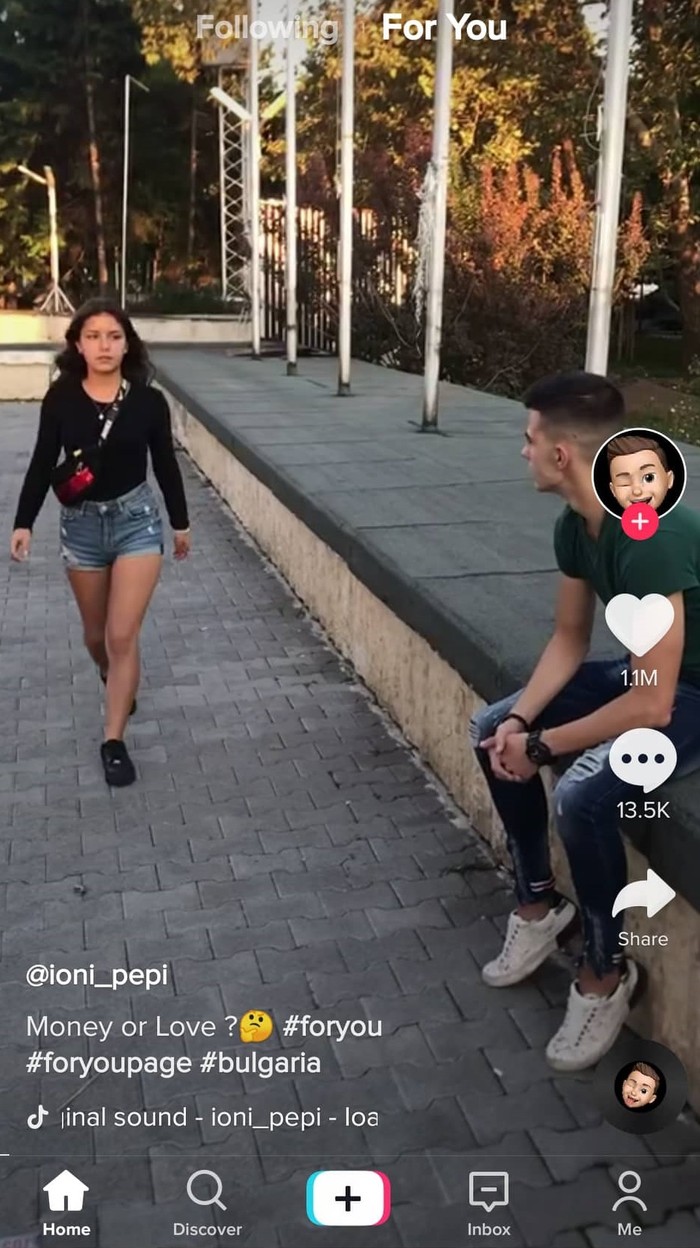Open the Discover tab
This screenshot has width=700, height=1248.
(x=207, y=1203)
